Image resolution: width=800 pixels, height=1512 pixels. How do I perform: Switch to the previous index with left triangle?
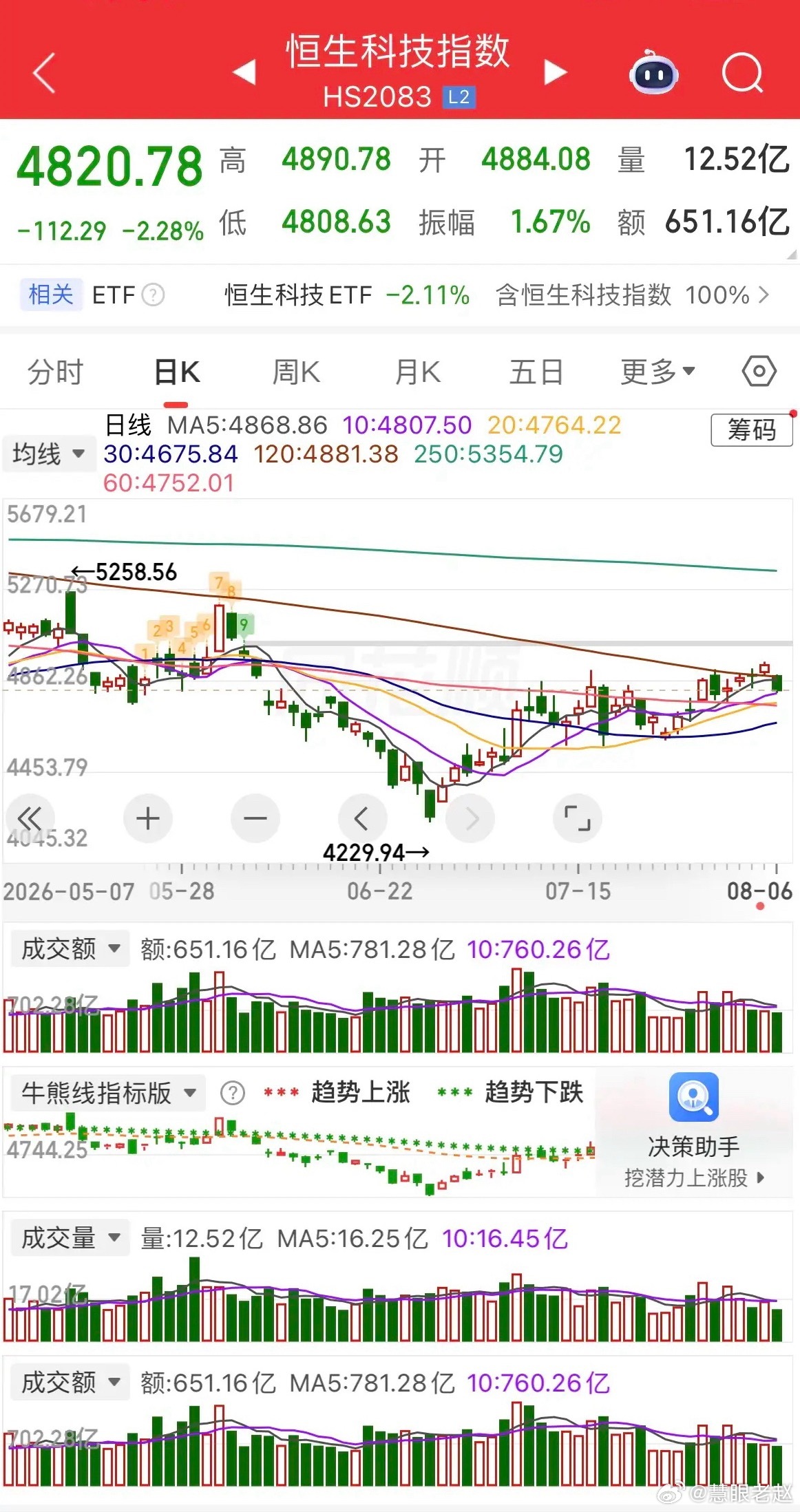point(245,72)
